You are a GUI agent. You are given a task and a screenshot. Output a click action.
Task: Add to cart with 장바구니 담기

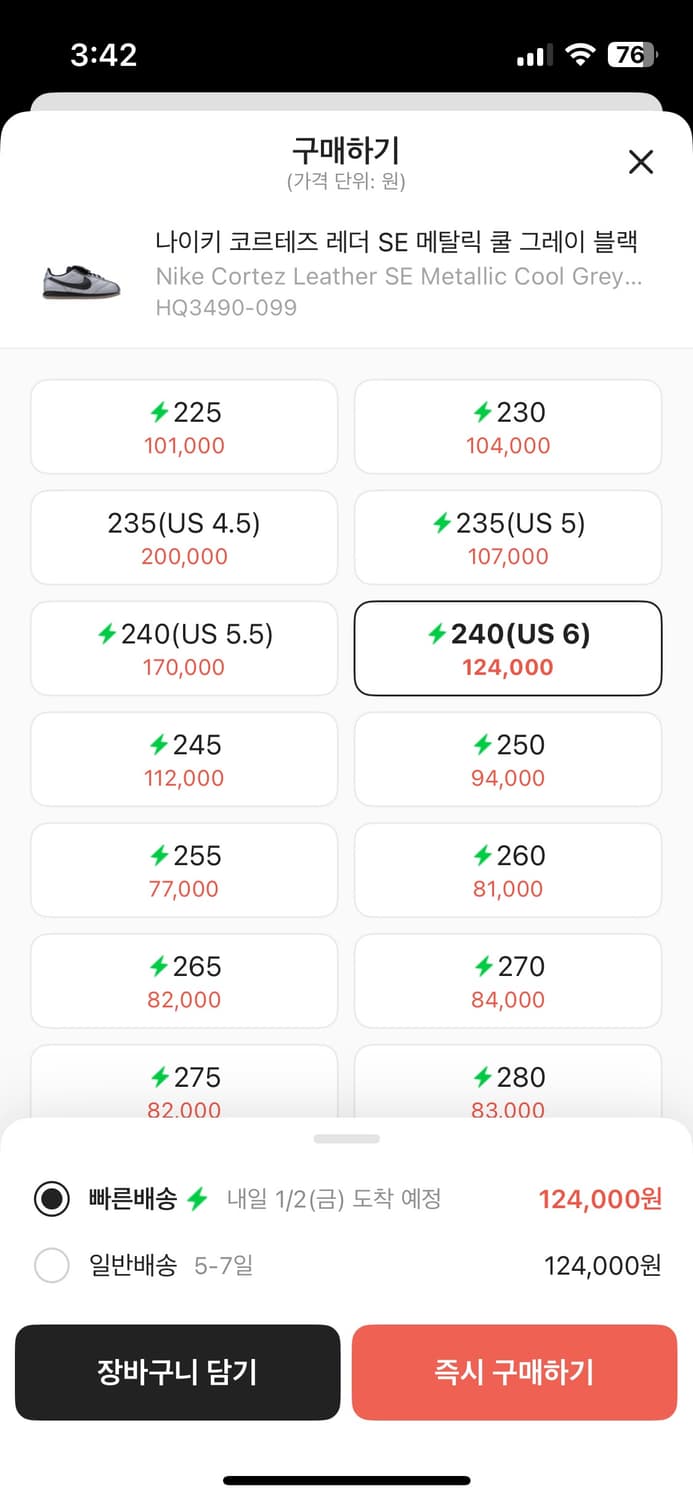pos(178,1372)
